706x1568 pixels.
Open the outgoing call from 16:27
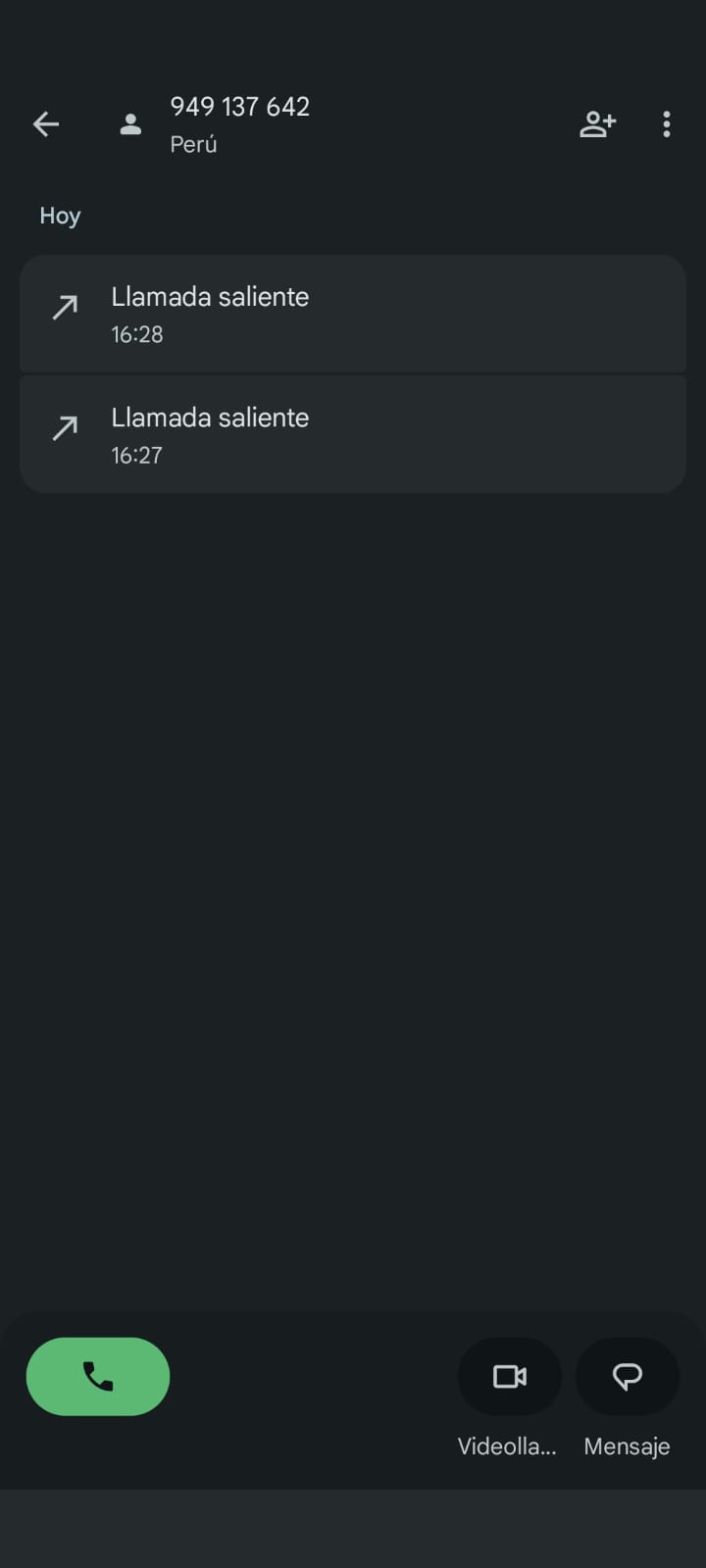pos(353,434)
